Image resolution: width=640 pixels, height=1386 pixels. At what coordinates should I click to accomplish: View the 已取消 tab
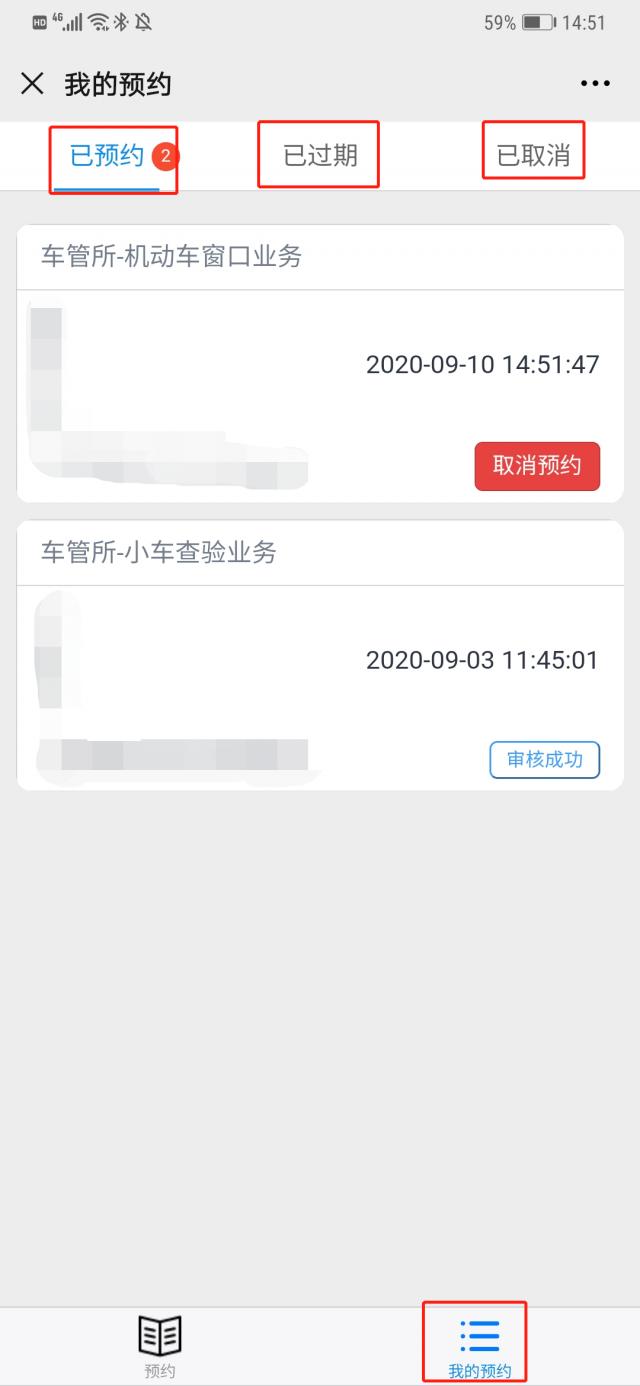(x=533, y=156)
